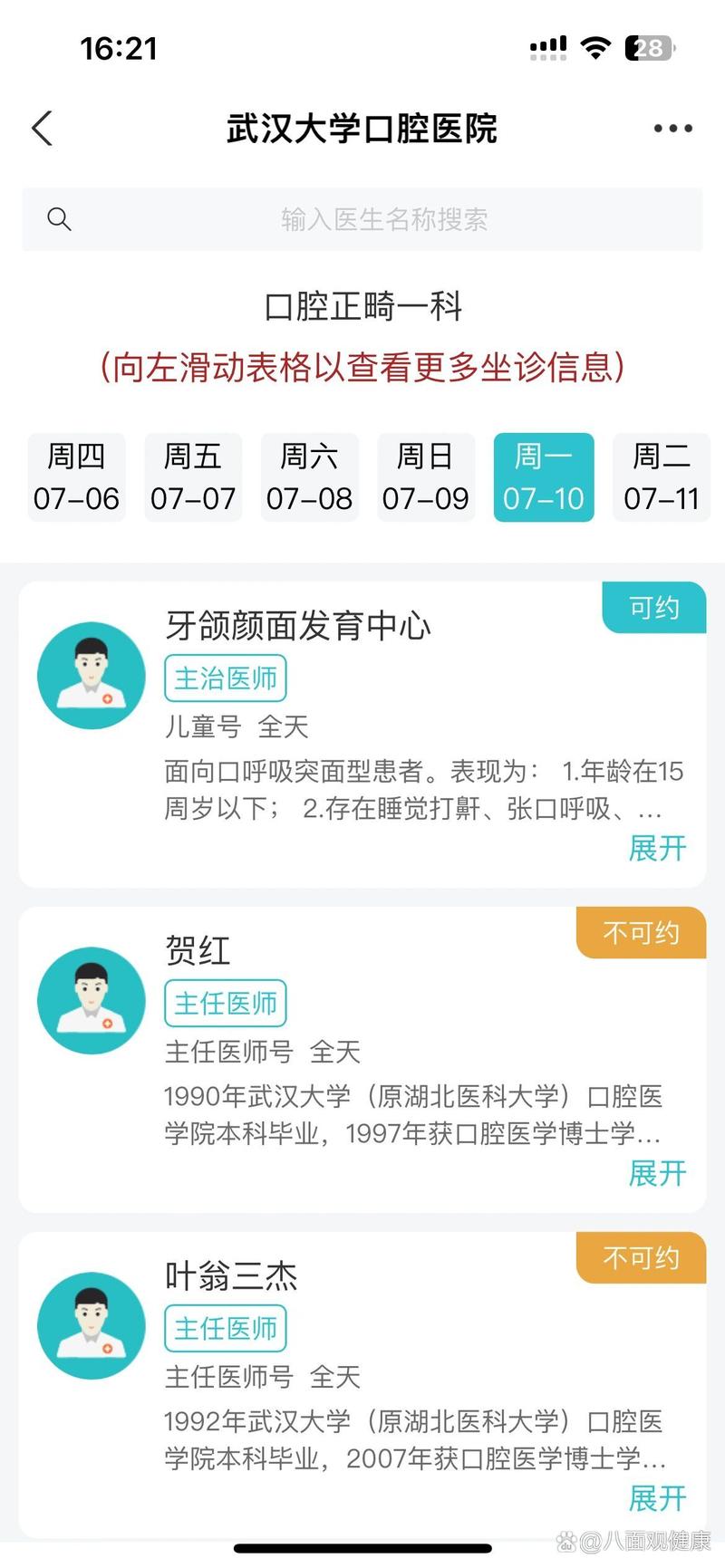
Task: Tap the 主治医师 title tag
Action: 226,678
